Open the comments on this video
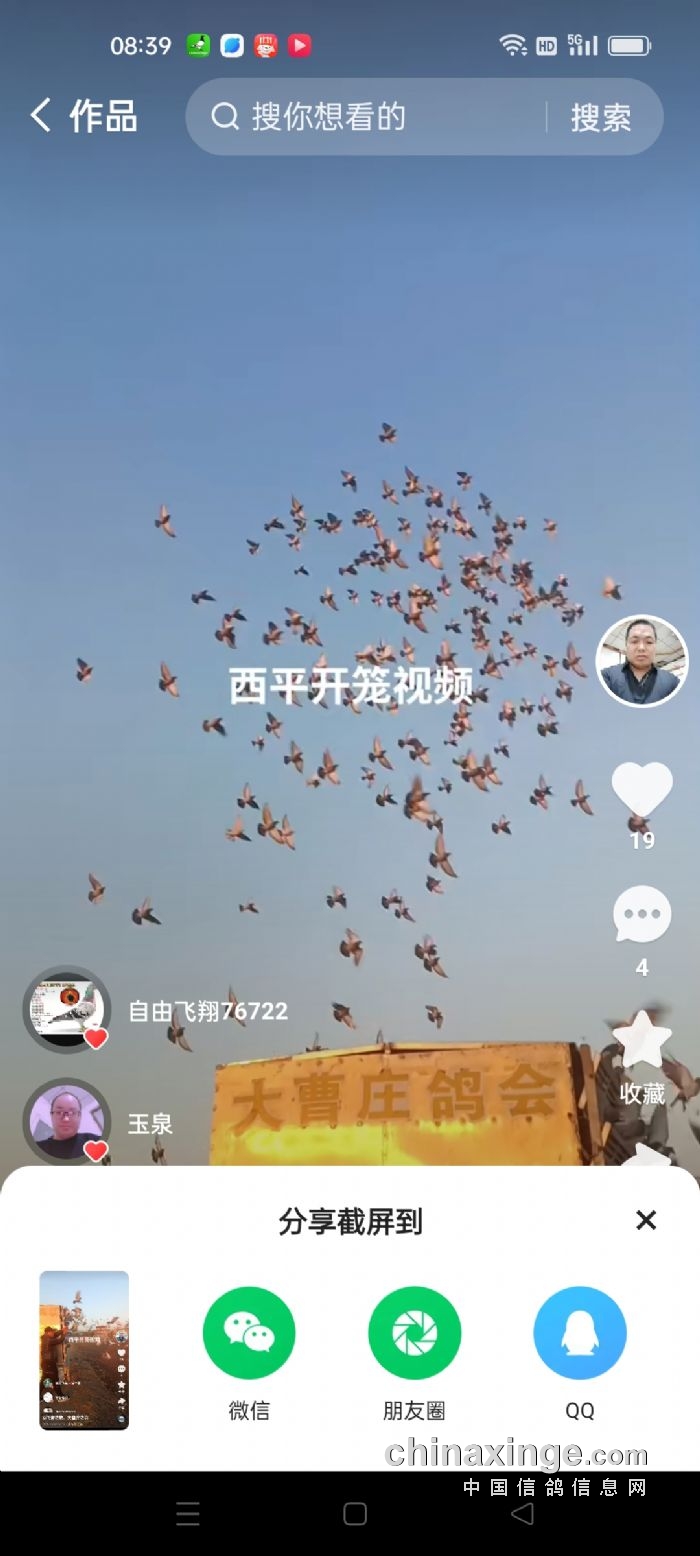Viewport: 700px width, 1556px height. pyautogui.click(x=642, y=914)
